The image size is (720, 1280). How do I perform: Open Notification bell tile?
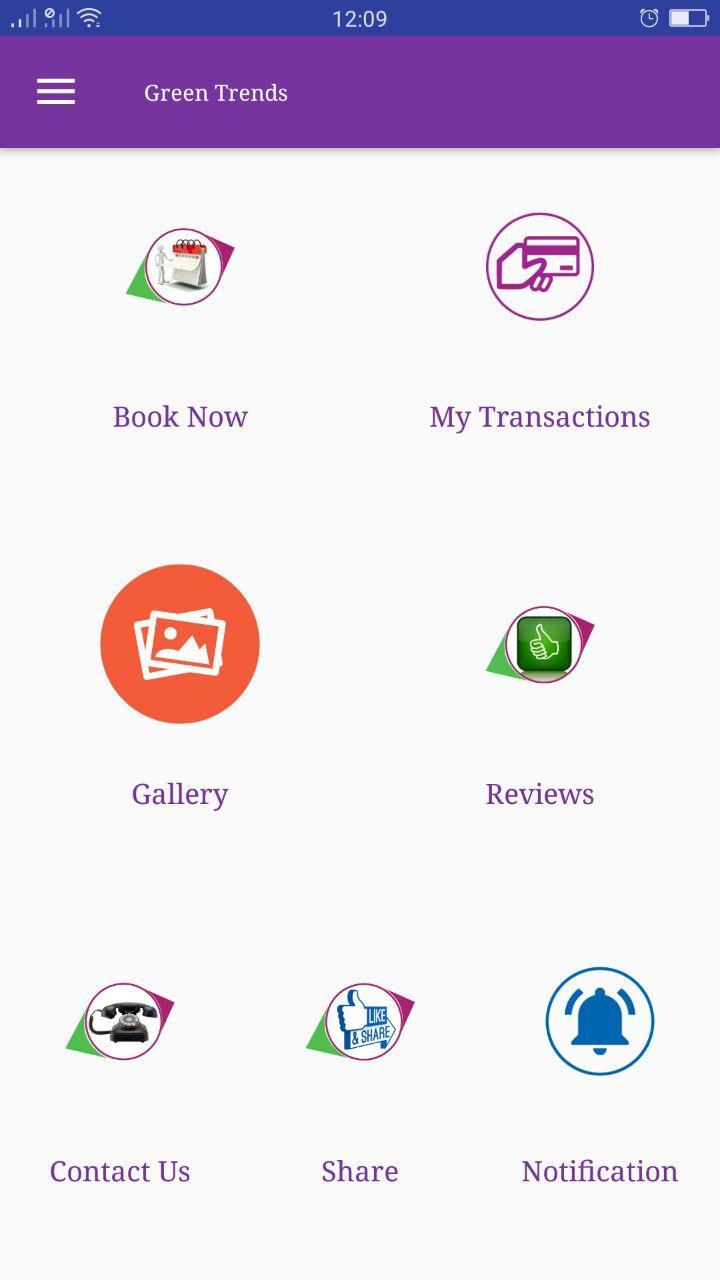tap(599, 1021)
